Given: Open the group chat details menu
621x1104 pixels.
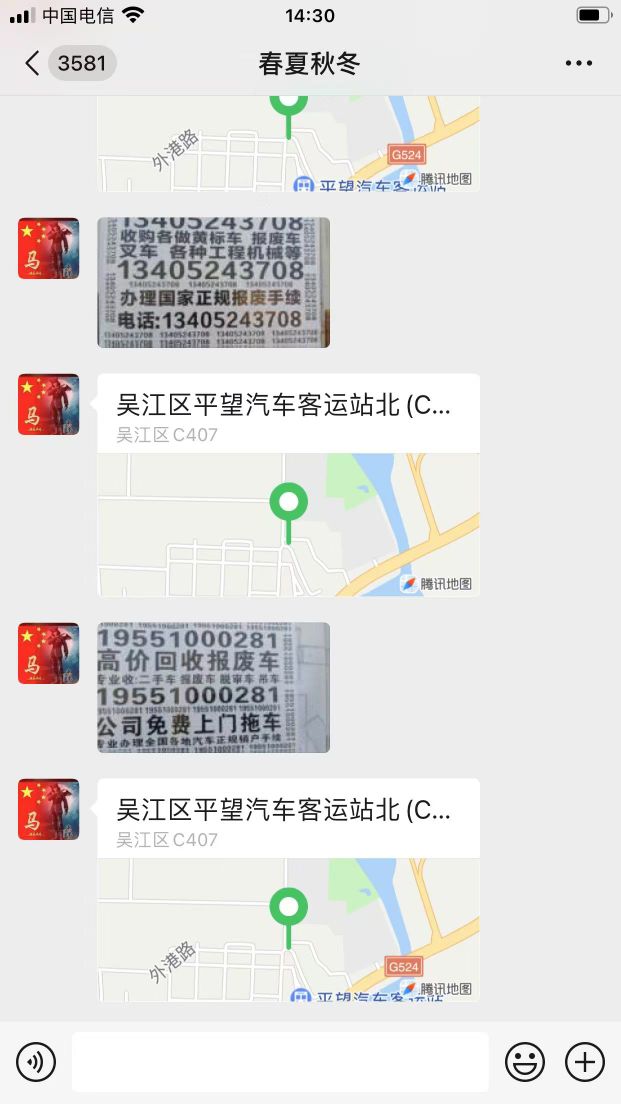Looking at the screenshot, I should 578,64.
